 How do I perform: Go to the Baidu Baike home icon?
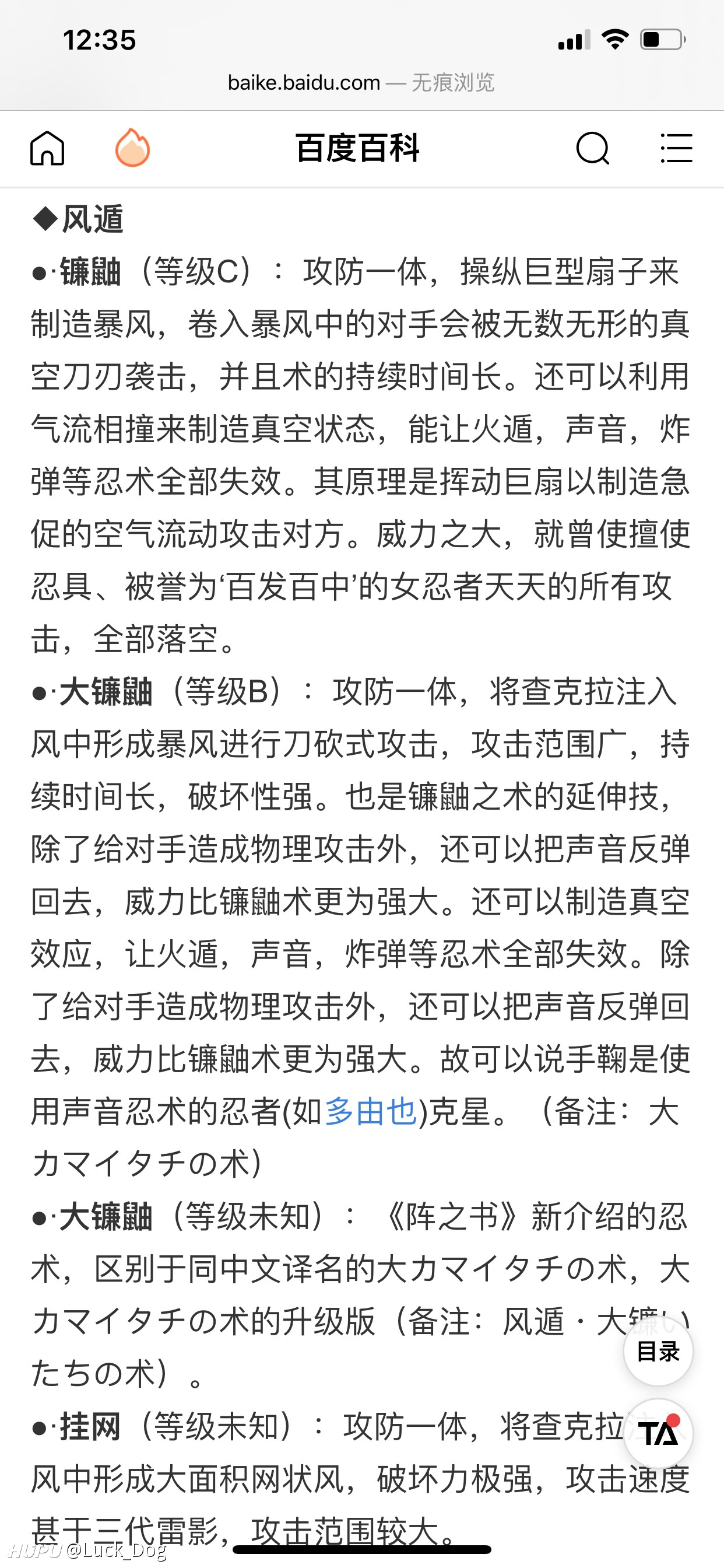[47, 148]
